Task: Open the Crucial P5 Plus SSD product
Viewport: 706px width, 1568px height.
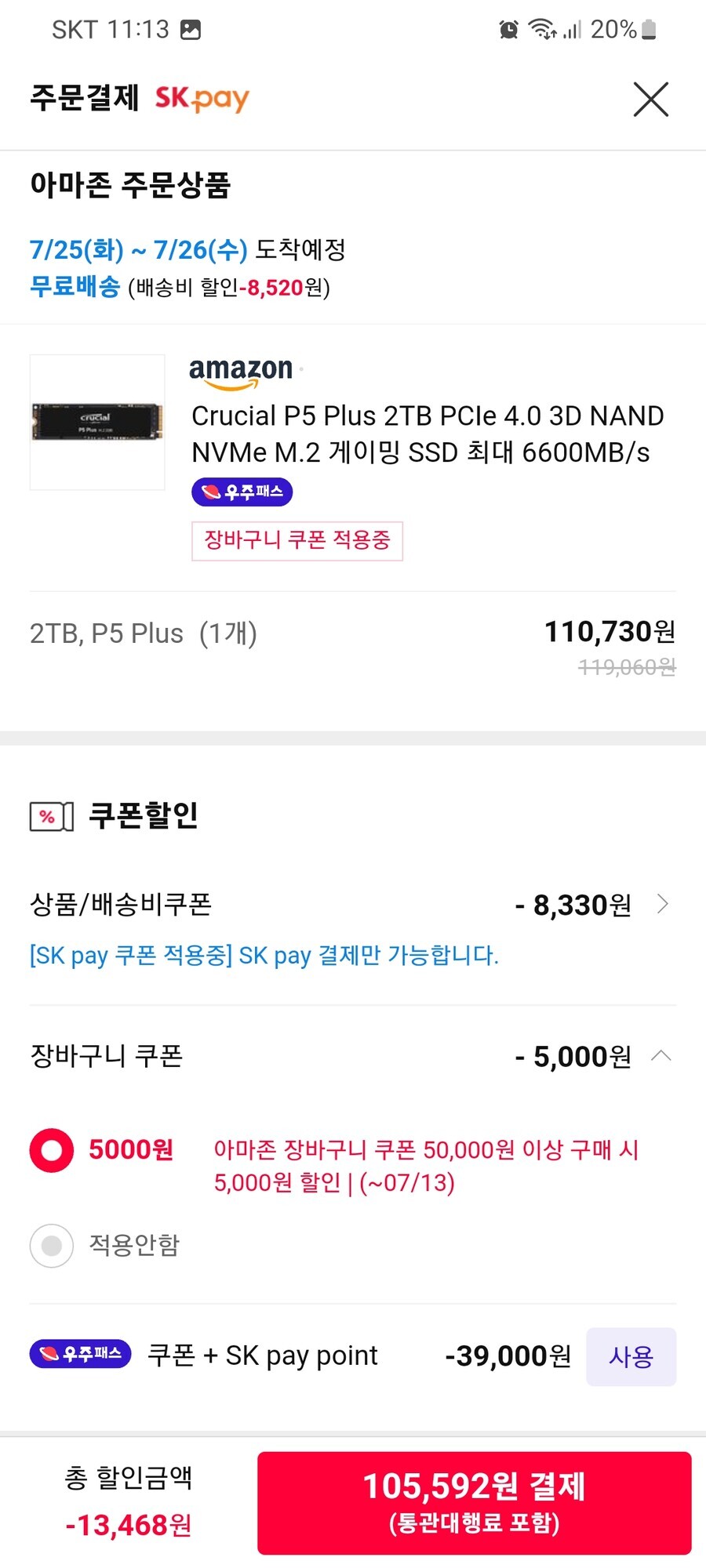Action: tap(427, 434)
